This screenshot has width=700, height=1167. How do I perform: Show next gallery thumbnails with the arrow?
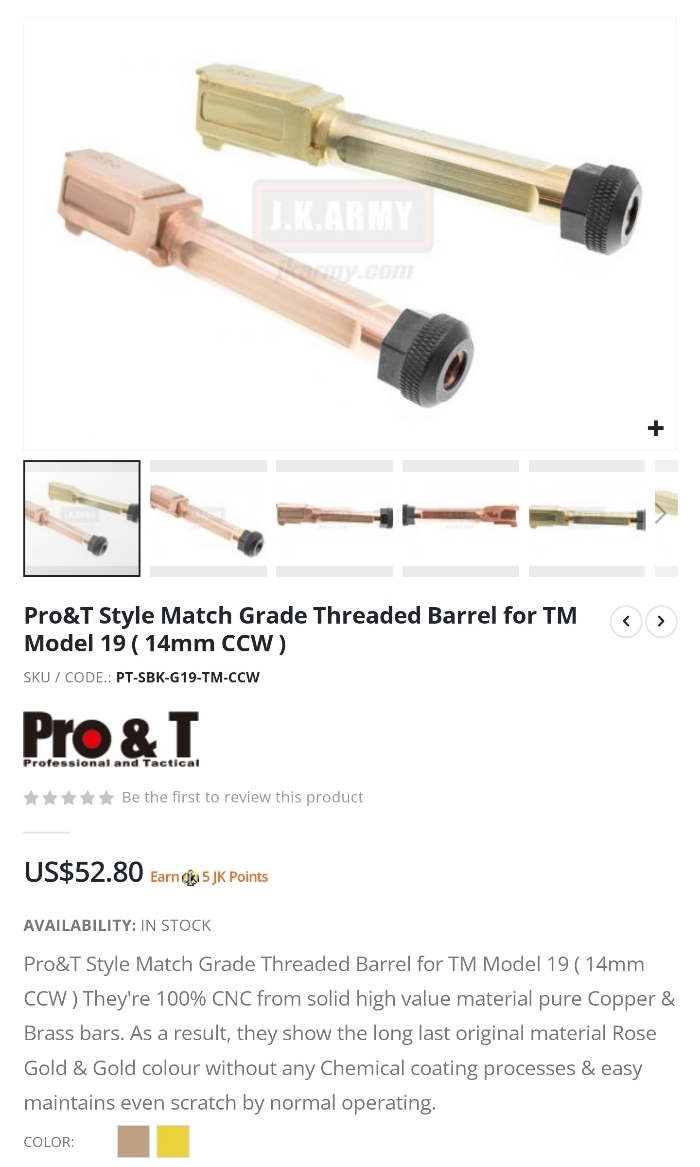coord(661,514)
